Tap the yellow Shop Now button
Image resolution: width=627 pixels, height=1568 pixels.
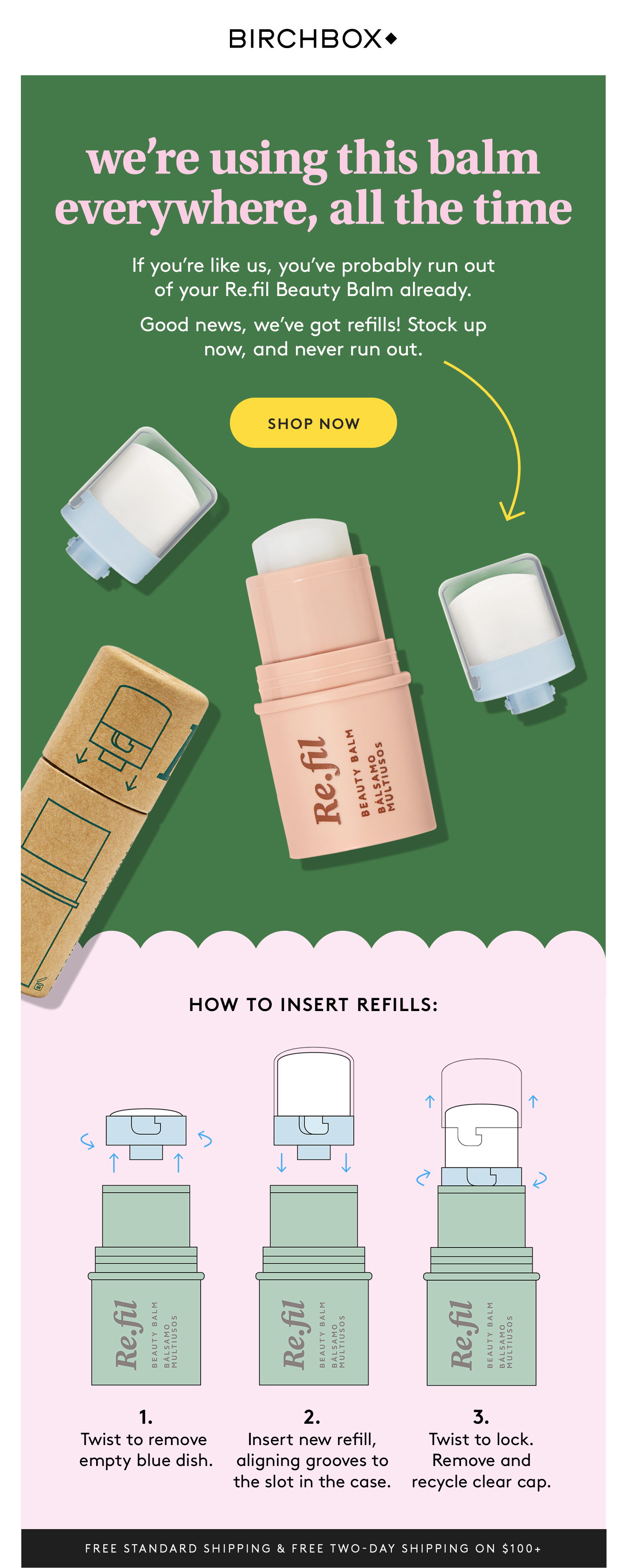click(x=313, y=423)
